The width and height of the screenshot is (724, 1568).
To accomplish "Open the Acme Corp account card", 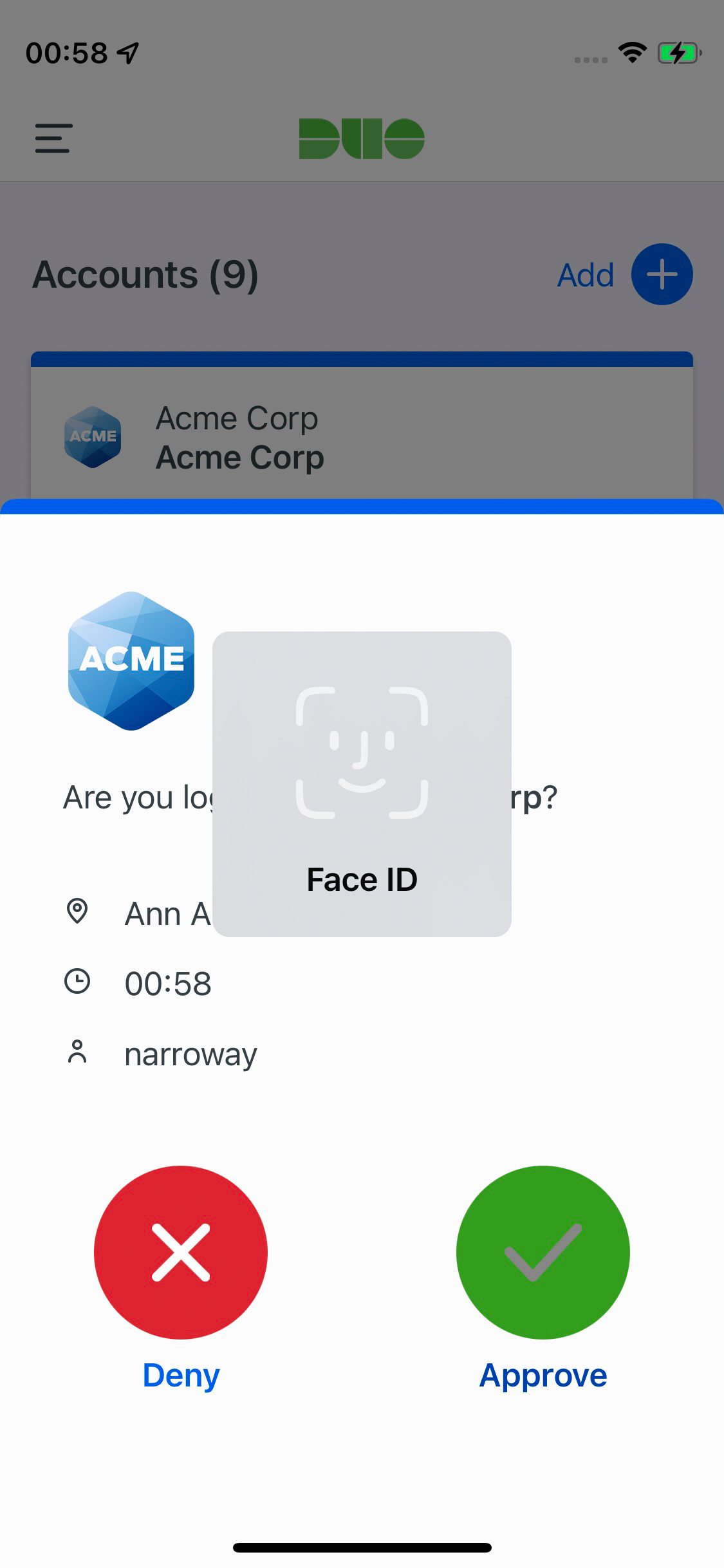I will pyautogui.click(x=360, y=438).
